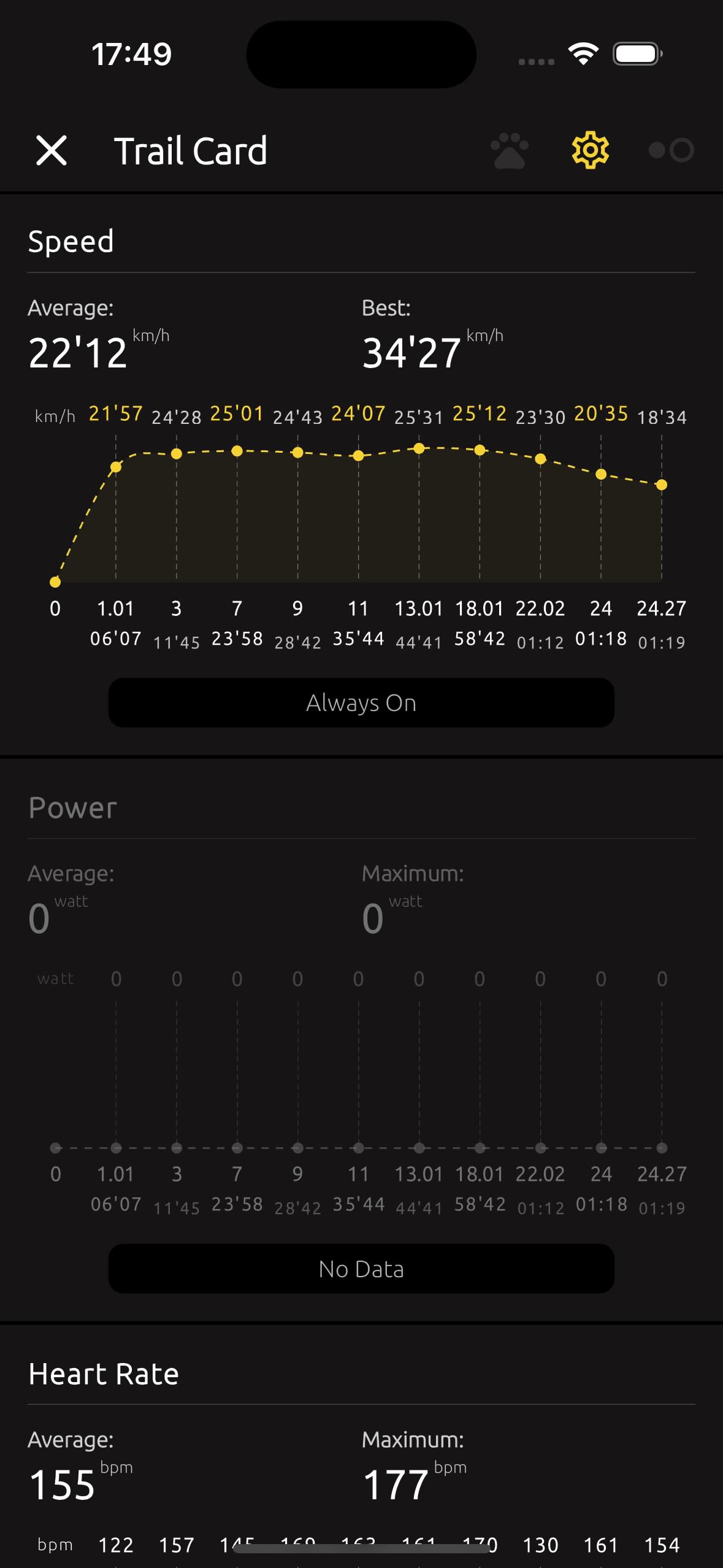Tap the No Data button under Power

pos(361,1269)
